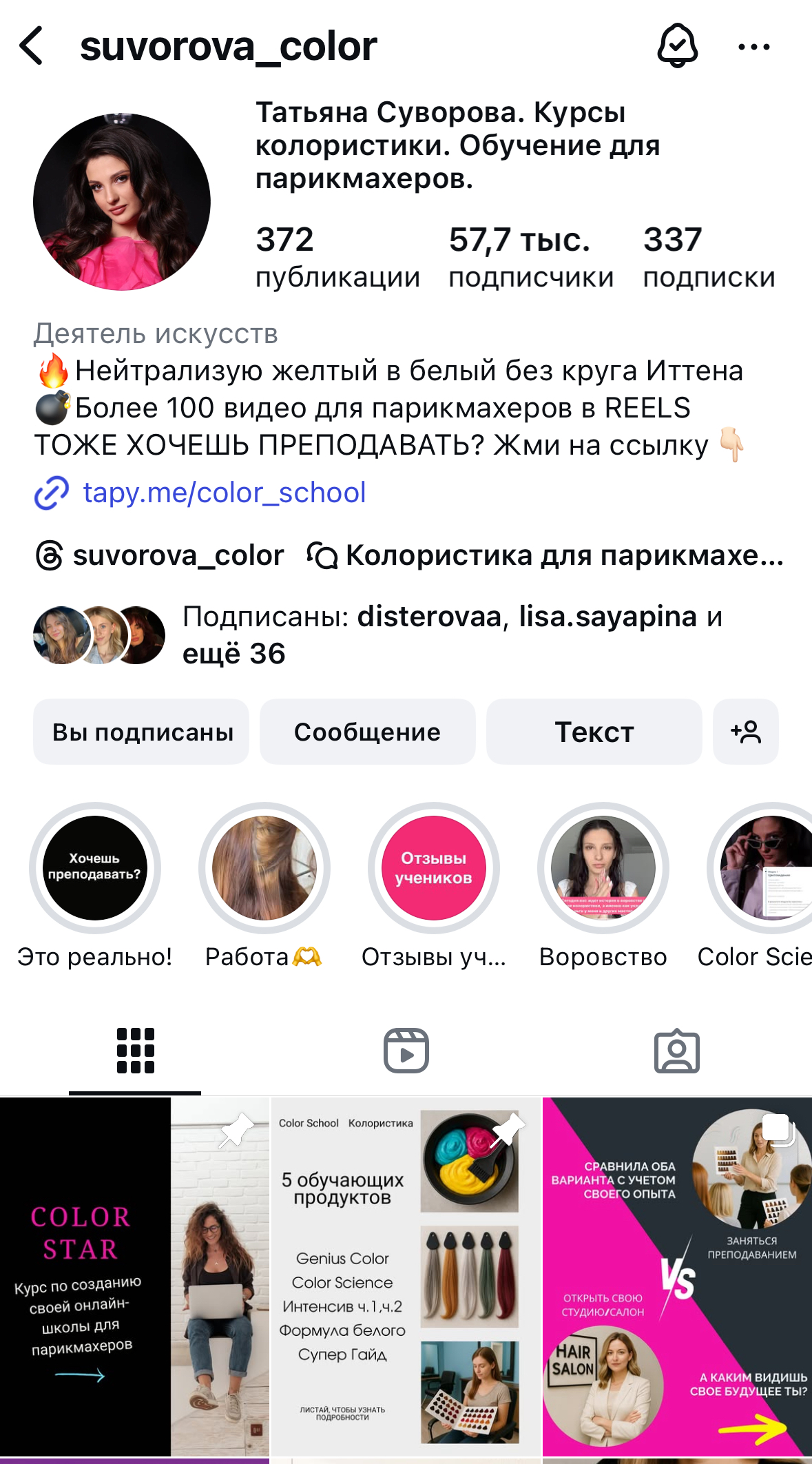Open the Колористика для парикмахеров channel

(545, 555)
